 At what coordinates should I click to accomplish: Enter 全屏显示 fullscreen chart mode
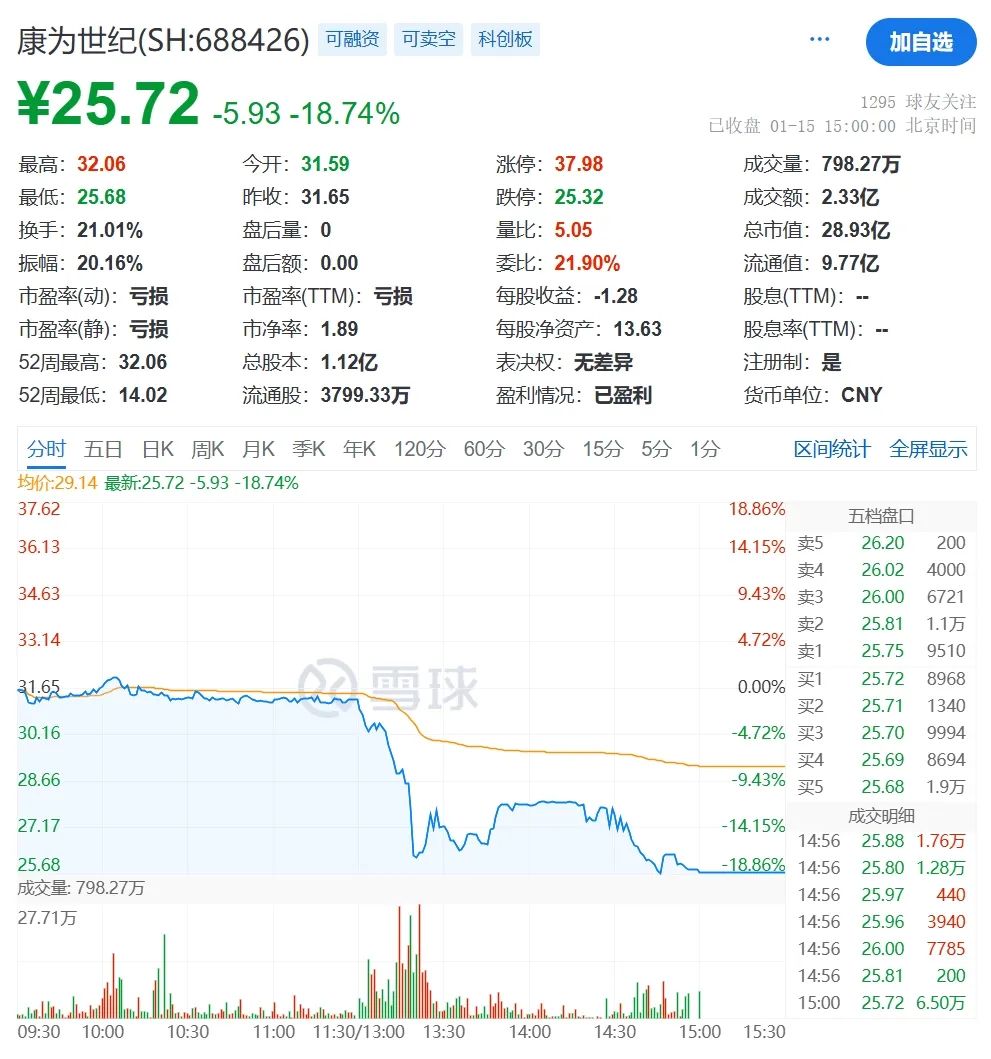pyautogui.click(x=929, y=449)
